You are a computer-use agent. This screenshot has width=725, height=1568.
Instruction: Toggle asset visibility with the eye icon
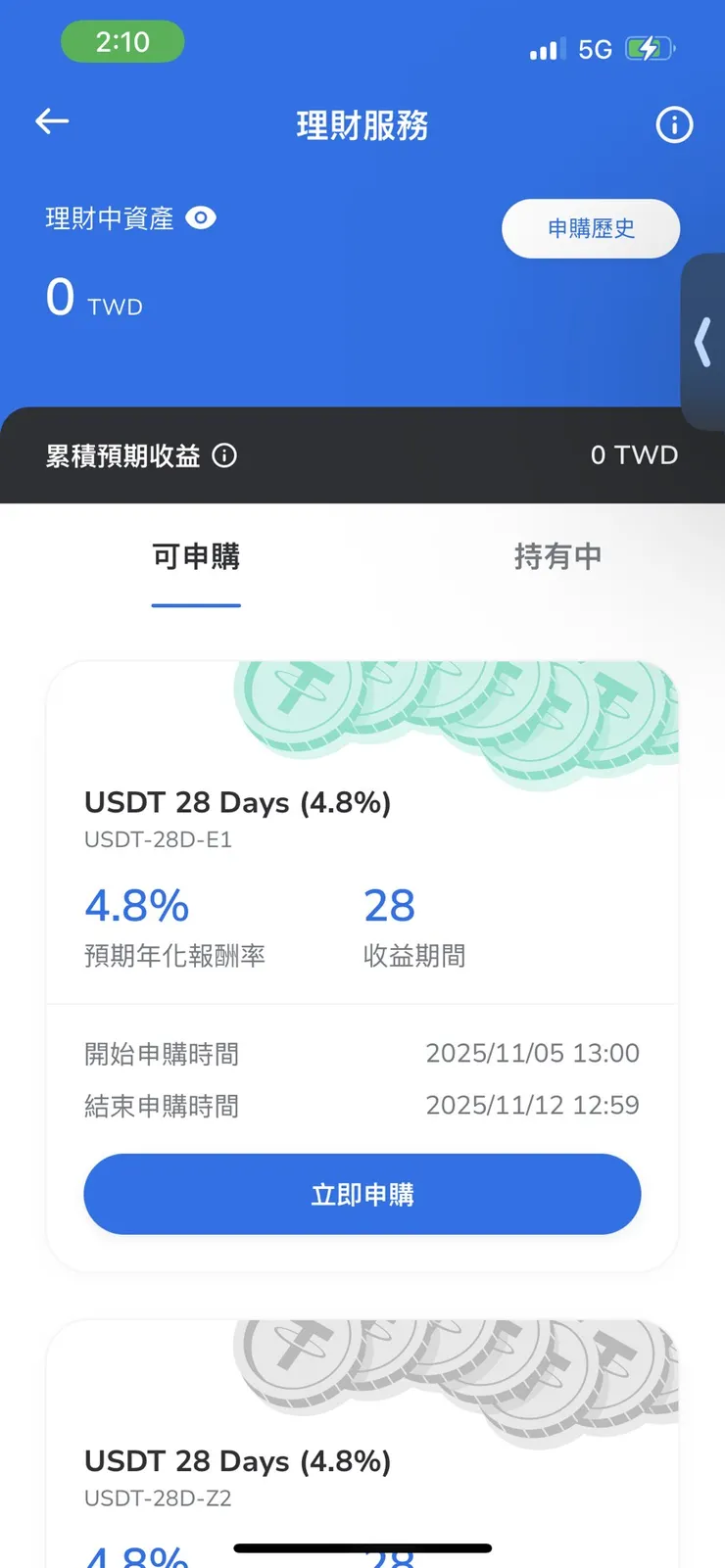point(201,217)
